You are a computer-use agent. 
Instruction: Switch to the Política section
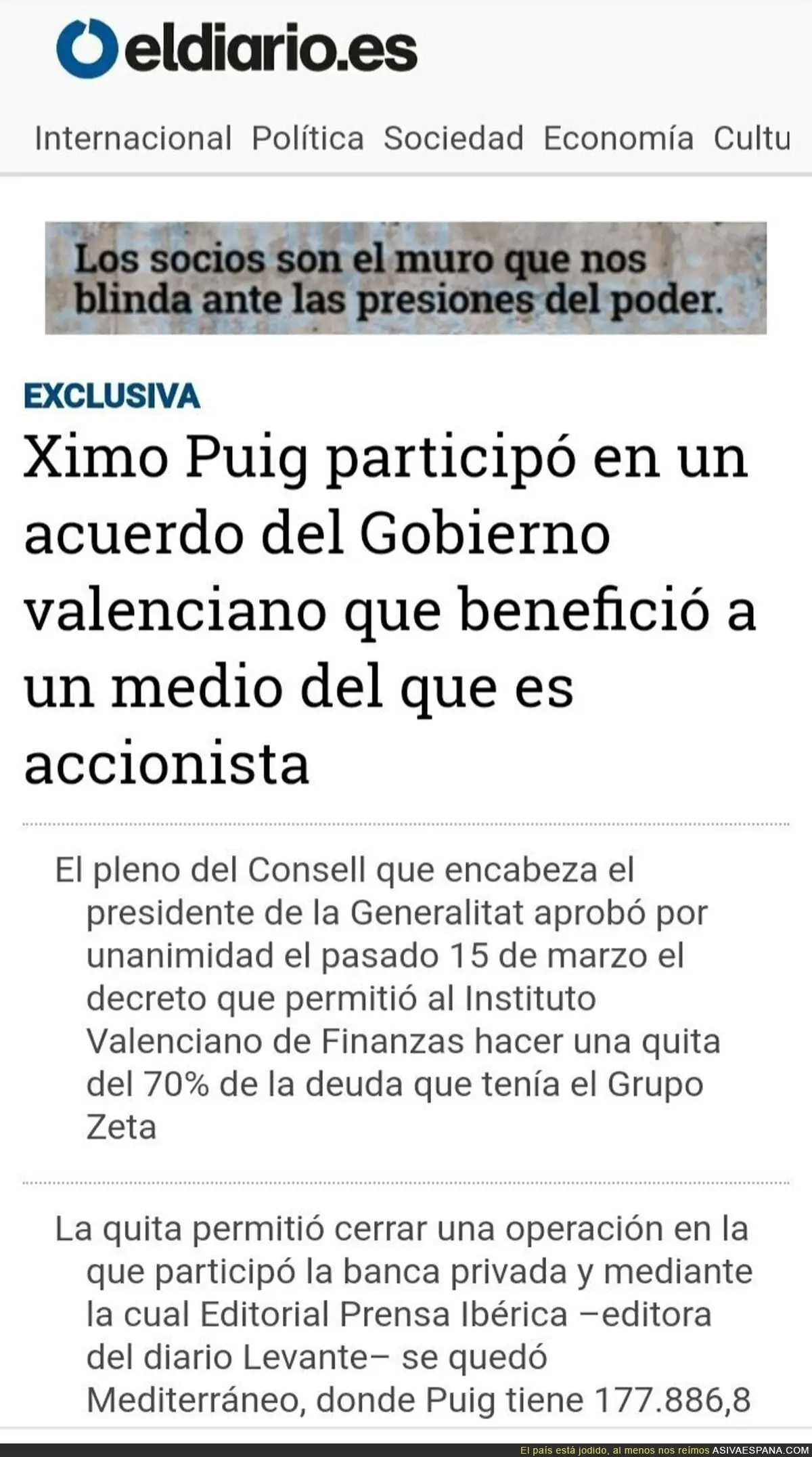pyautogui.click(x=308, y=139)
